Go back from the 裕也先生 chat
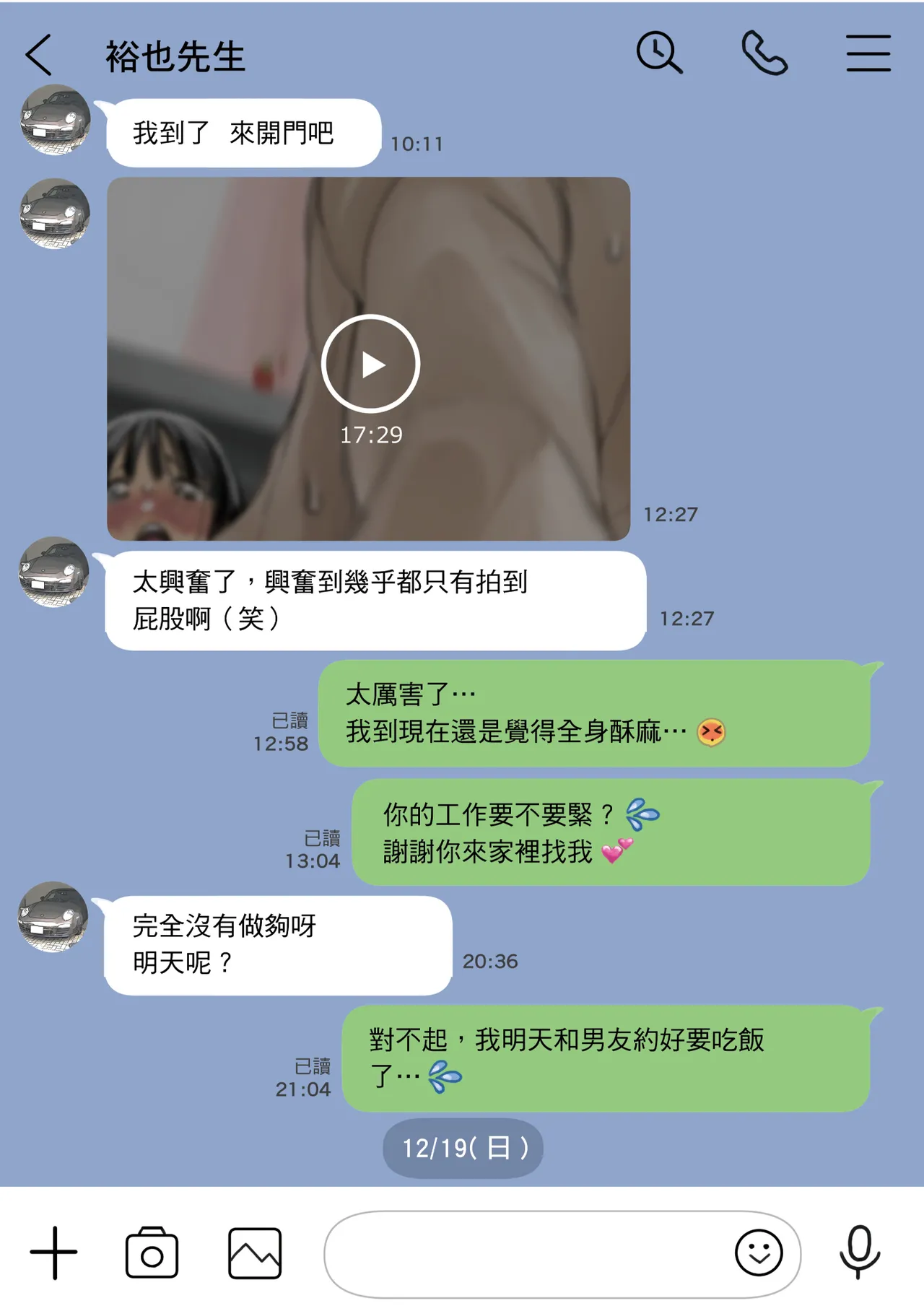 [x=39, y=55]
